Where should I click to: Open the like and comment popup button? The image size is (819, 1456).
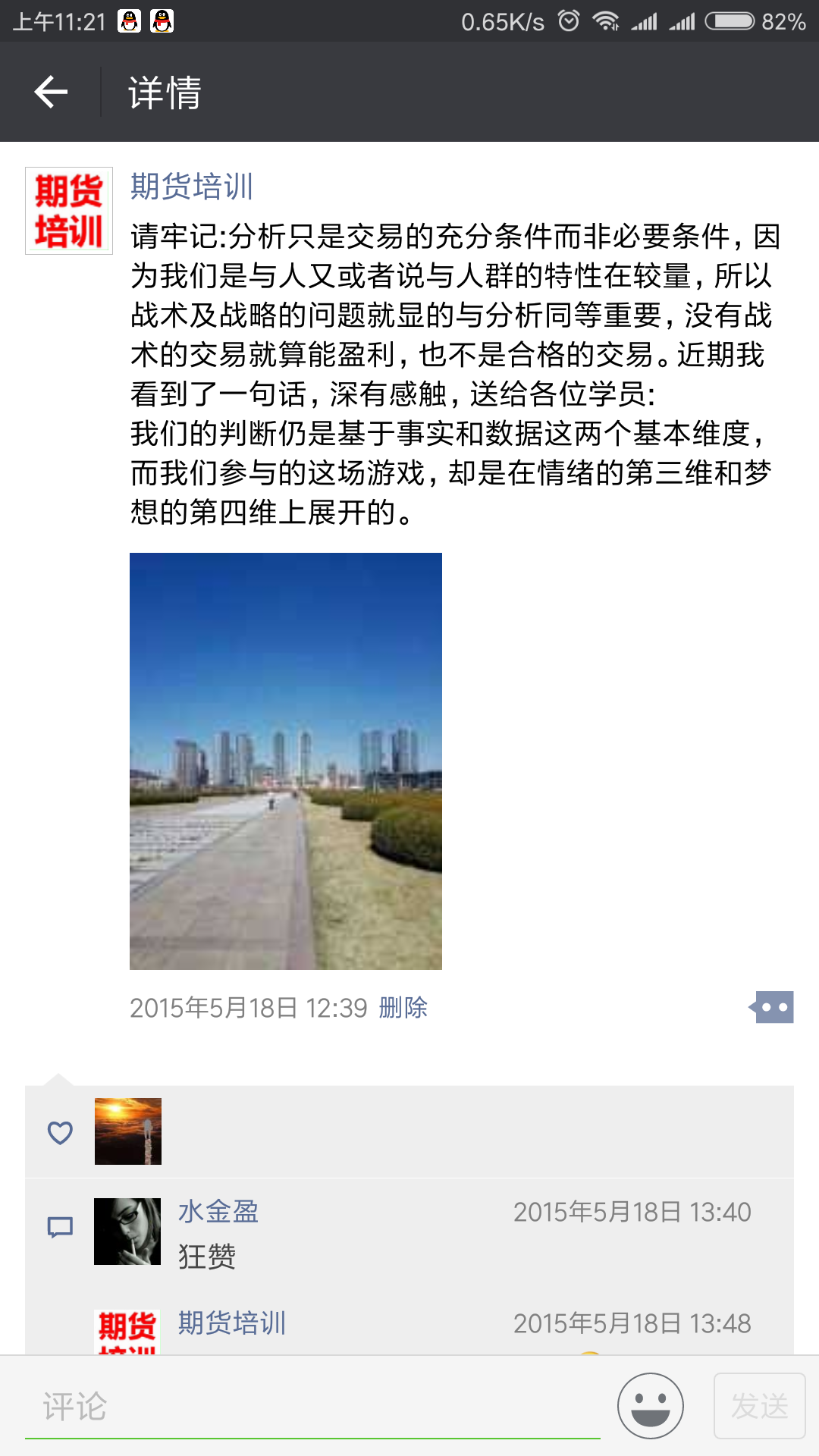point(771,1007)
